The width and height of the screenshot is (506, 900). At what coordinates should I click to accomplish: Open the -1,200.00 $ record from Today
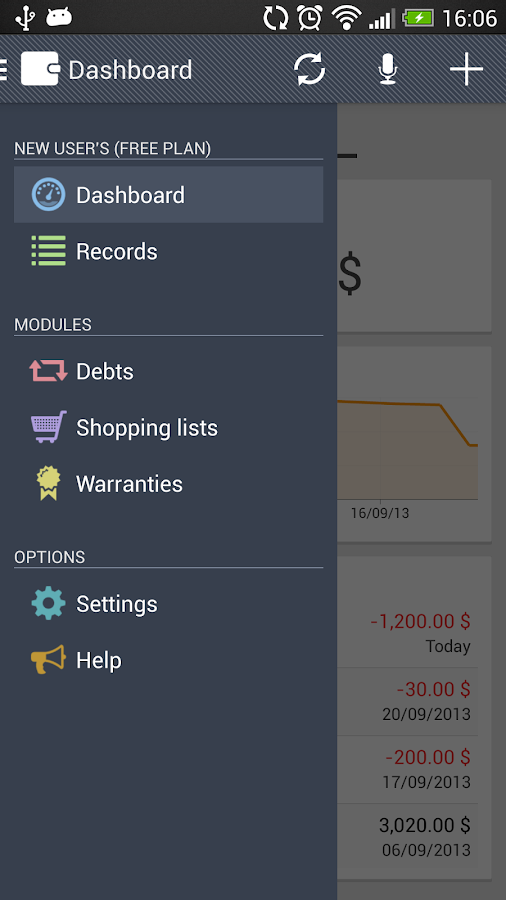[x=407, y=633]
